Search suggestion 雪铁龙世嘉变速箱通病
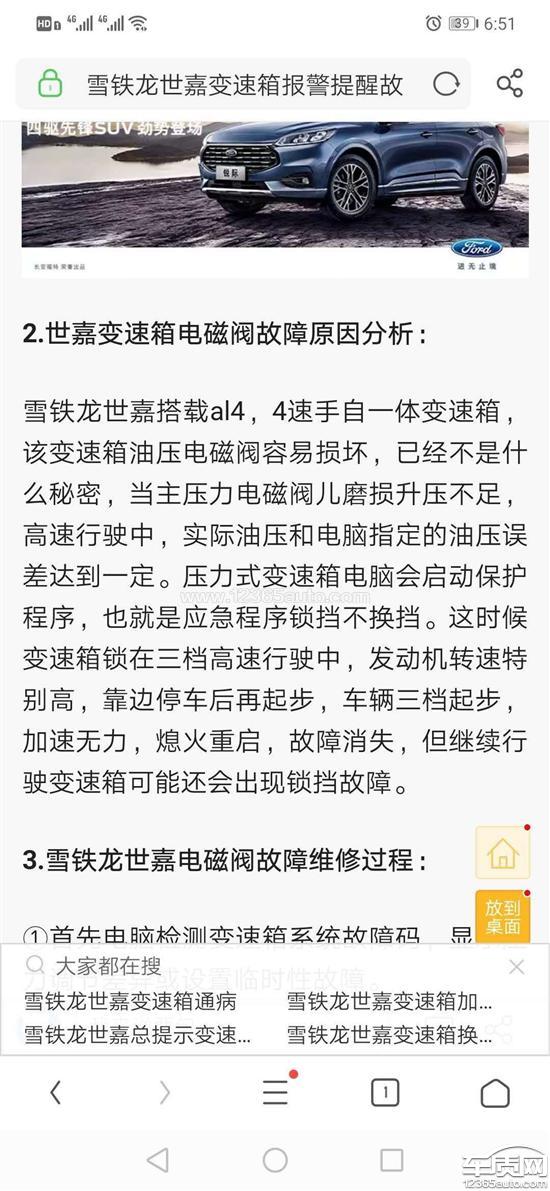This screenshot has width=550, height=1191. [x=130, y=1001]
